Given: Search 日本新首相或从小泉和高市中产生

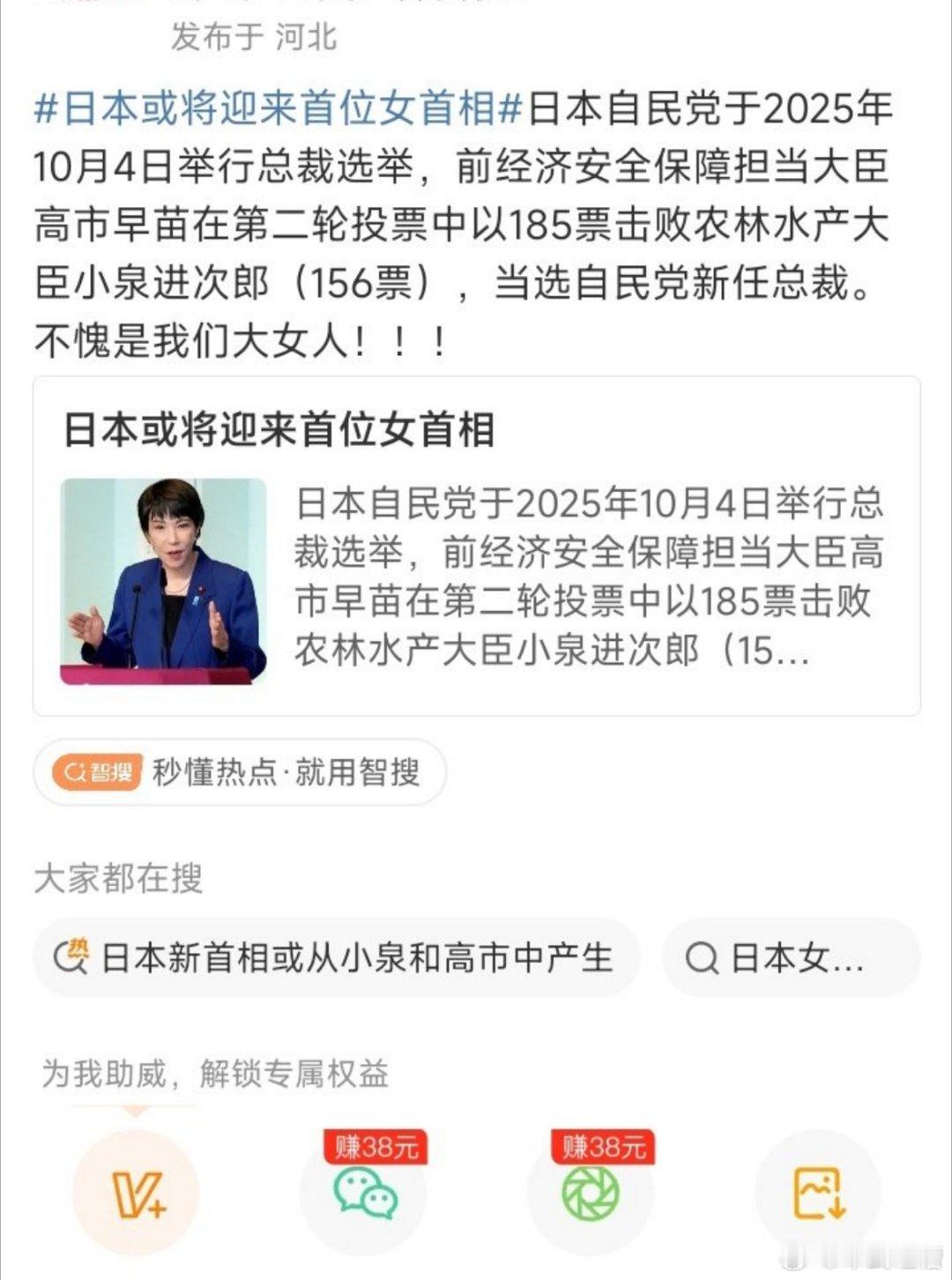Looking at the screenshot, I should [x=336, y=958].
